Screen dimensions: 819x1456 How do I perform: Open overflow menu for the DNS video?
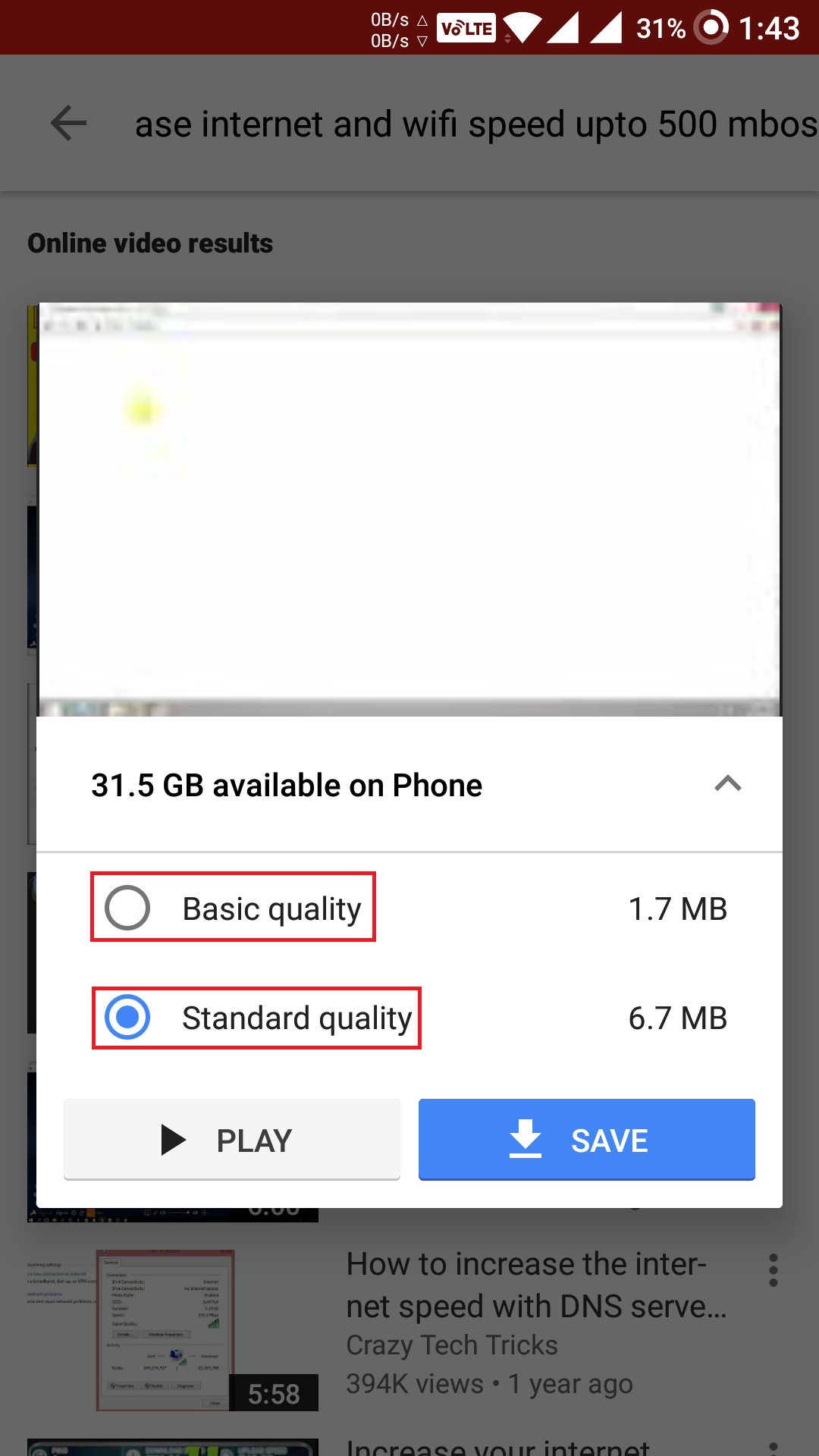[773, 1270]
